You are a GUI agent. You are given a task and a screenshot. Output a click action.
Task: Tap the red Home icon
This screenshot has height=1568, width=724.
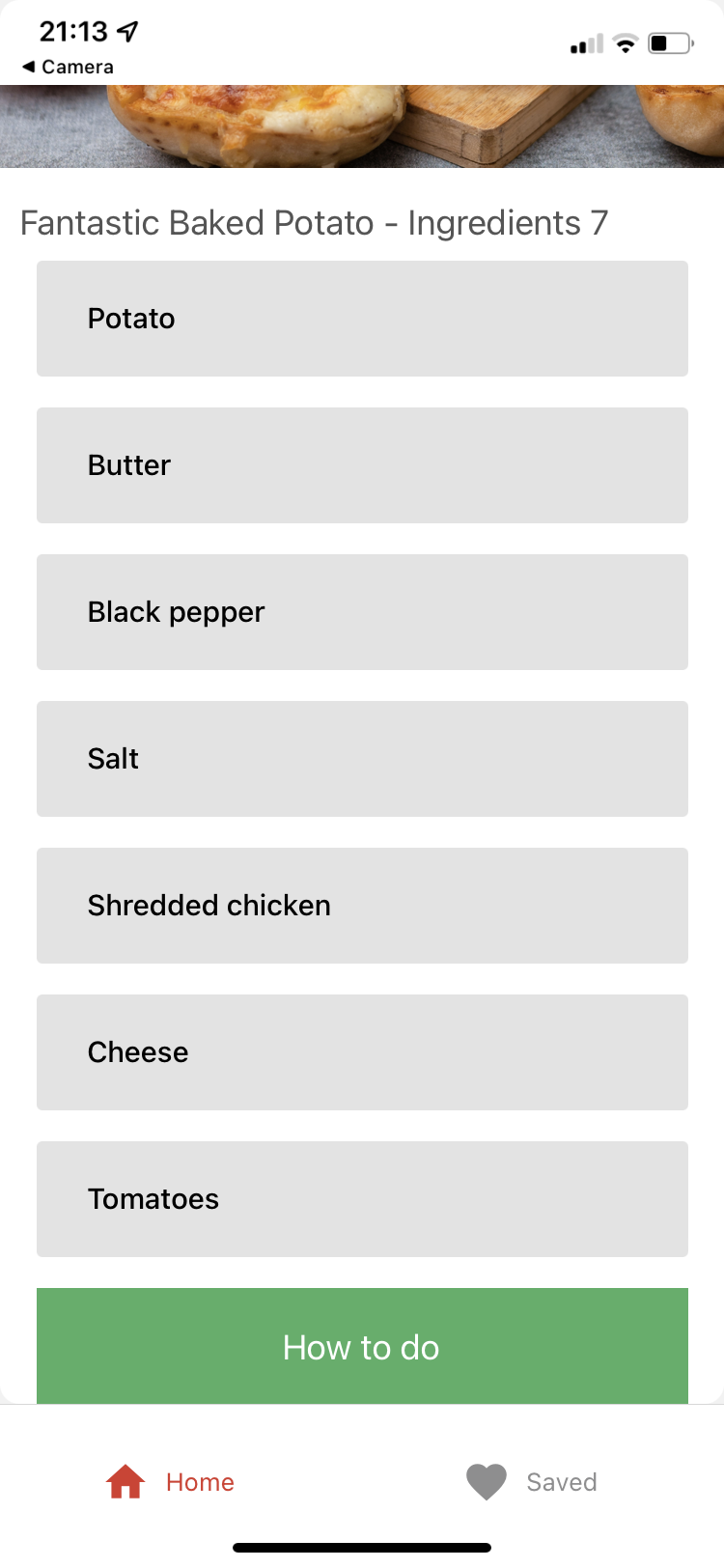[x=125, y=1480]
